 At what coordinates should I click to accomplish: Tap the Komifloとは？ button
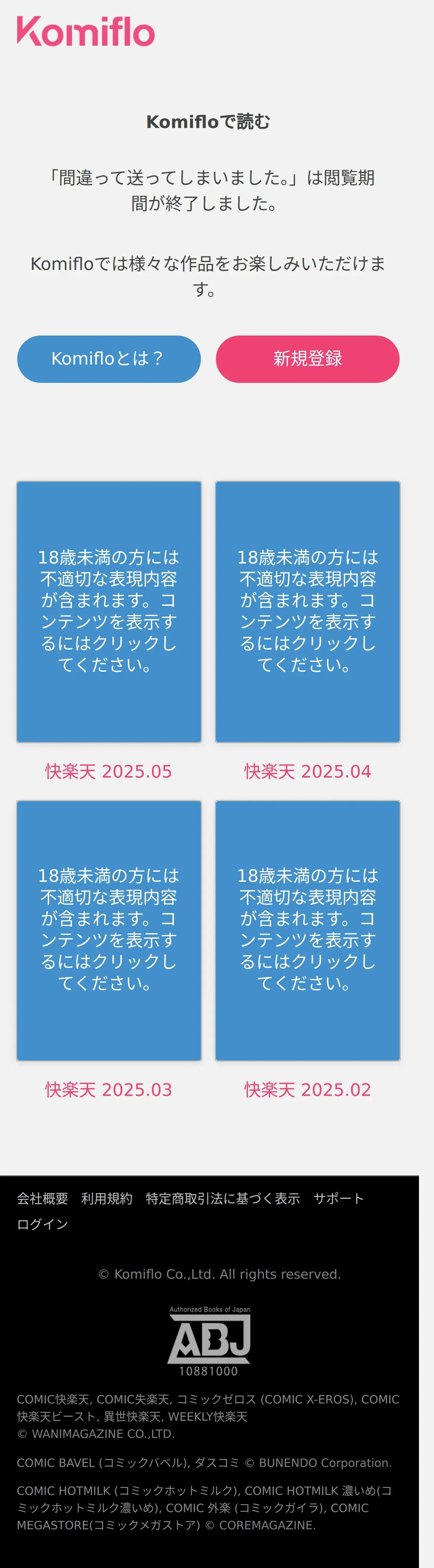(x=109, y=358)
